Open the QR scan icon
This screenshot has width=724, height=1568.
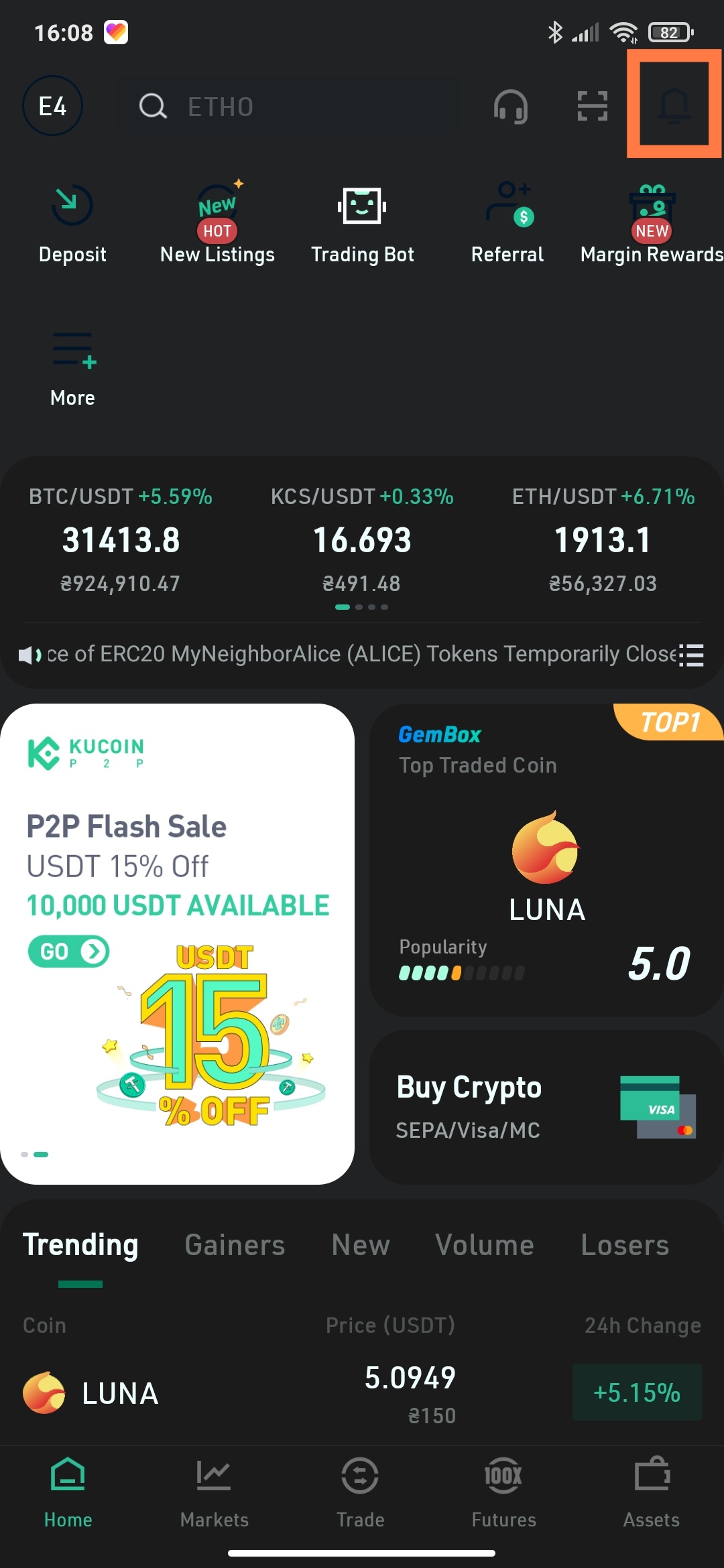click(593, 106)
